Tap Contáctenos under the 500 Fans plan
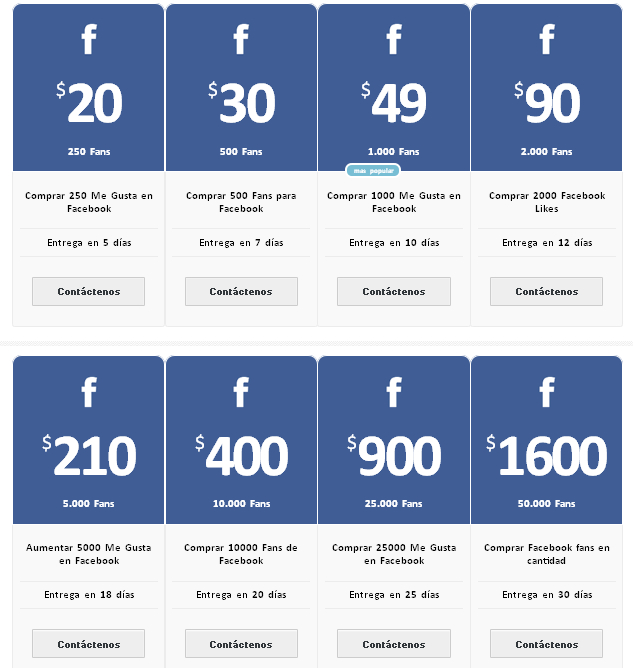 pos(241,292)
